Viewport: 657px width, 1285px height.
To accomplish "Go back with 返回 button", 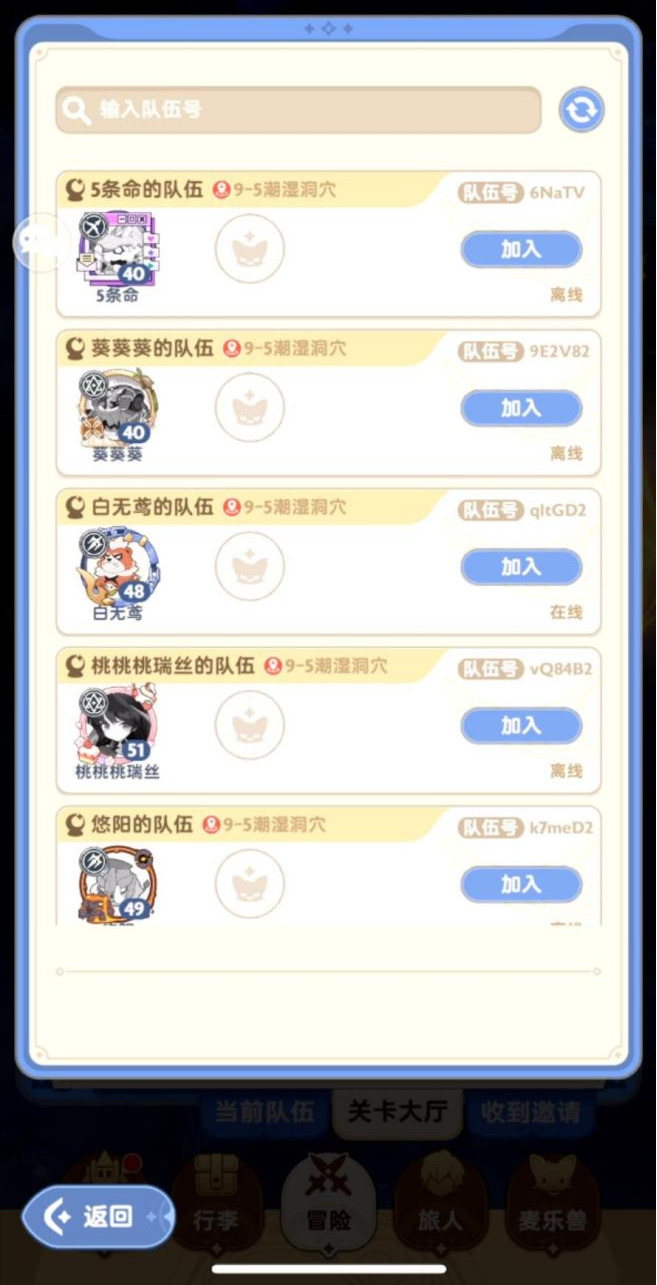I will point(96,1216).
